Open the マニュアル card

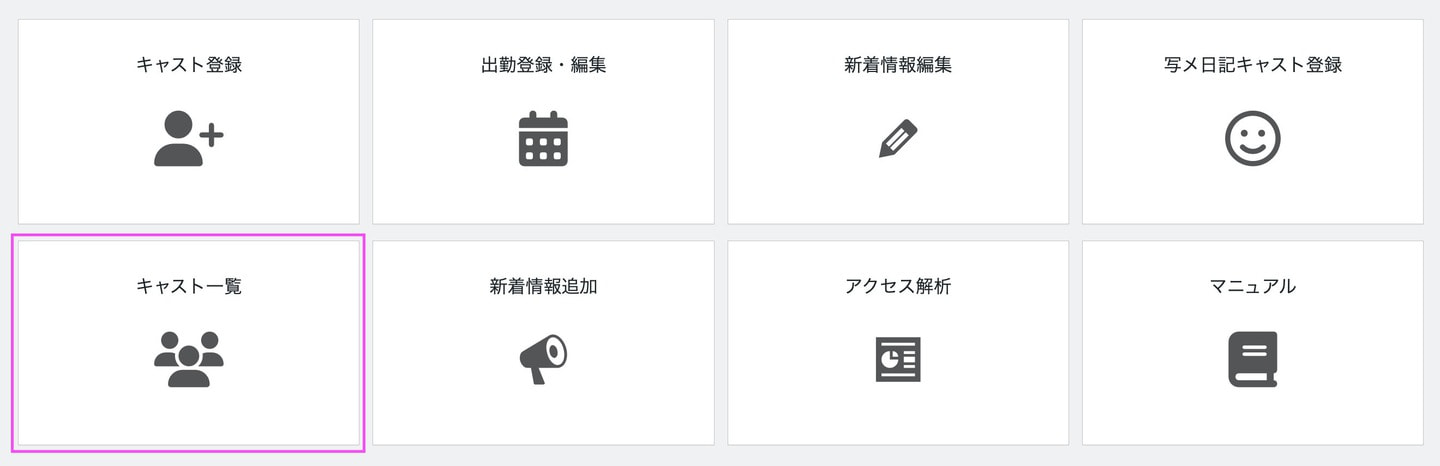(x=1252, y=342)
